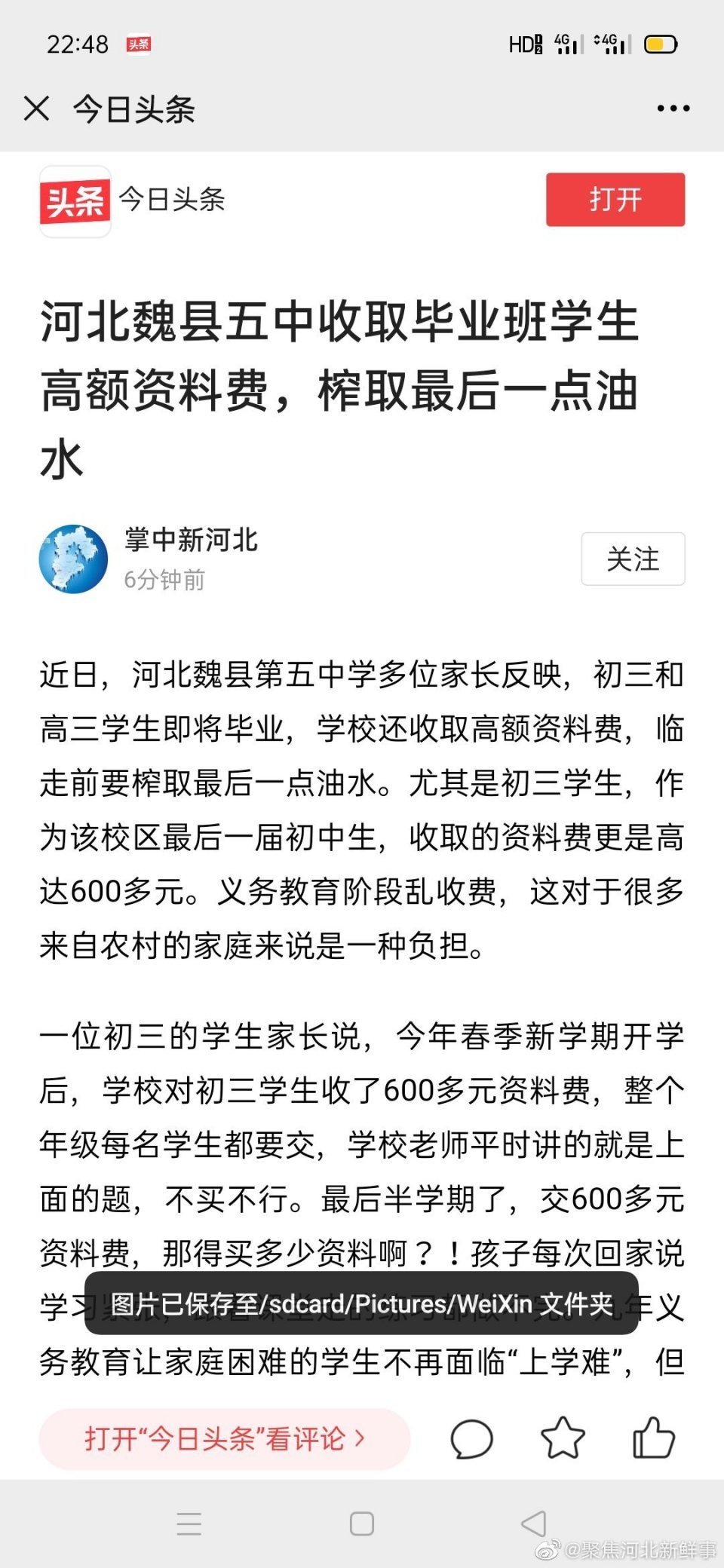Tap the battery indicator in status bar
Viewport: 724px width, 1568px height.
click(658, 44)
